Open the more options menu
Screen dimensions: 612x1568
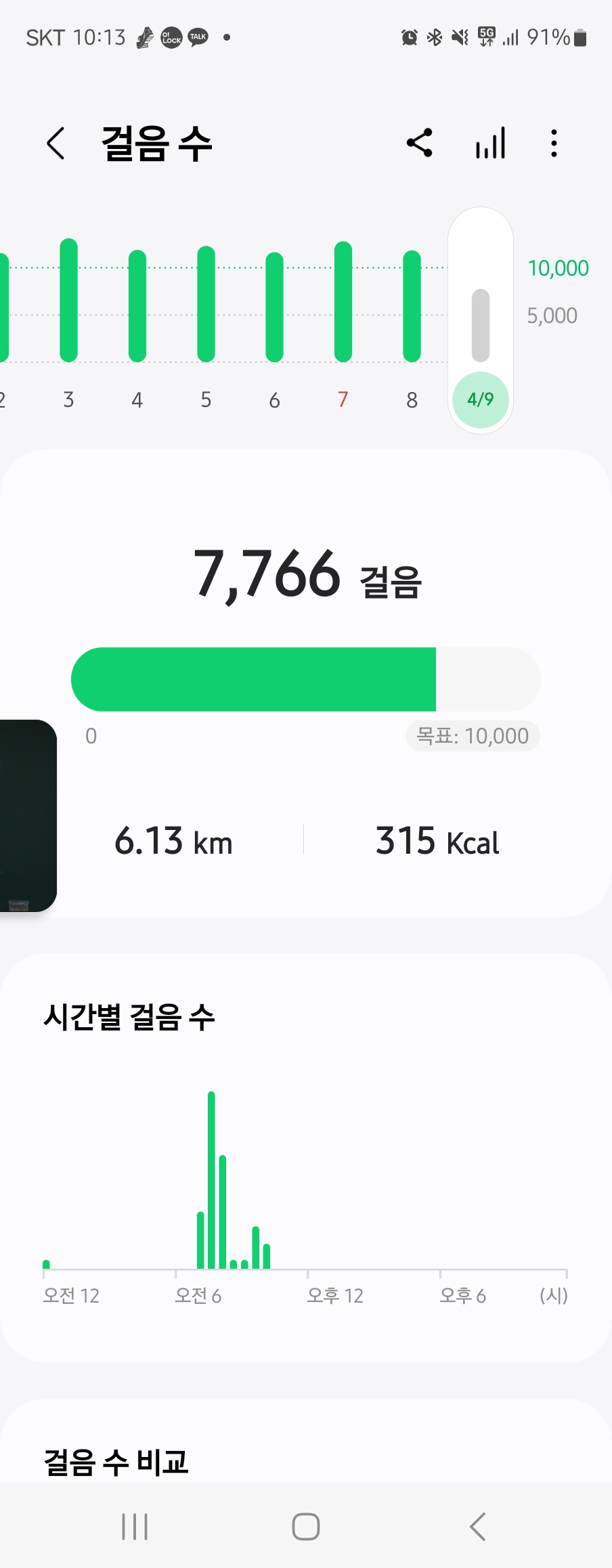tap(554, 143)
